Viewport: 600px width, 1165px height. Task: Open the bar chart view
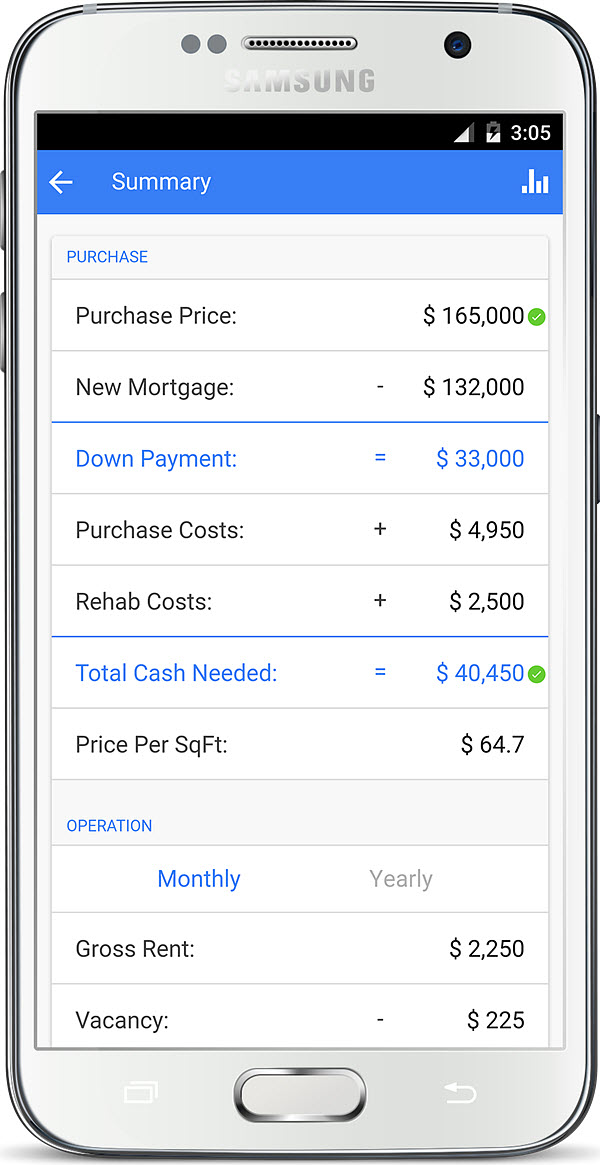point(535,181)
